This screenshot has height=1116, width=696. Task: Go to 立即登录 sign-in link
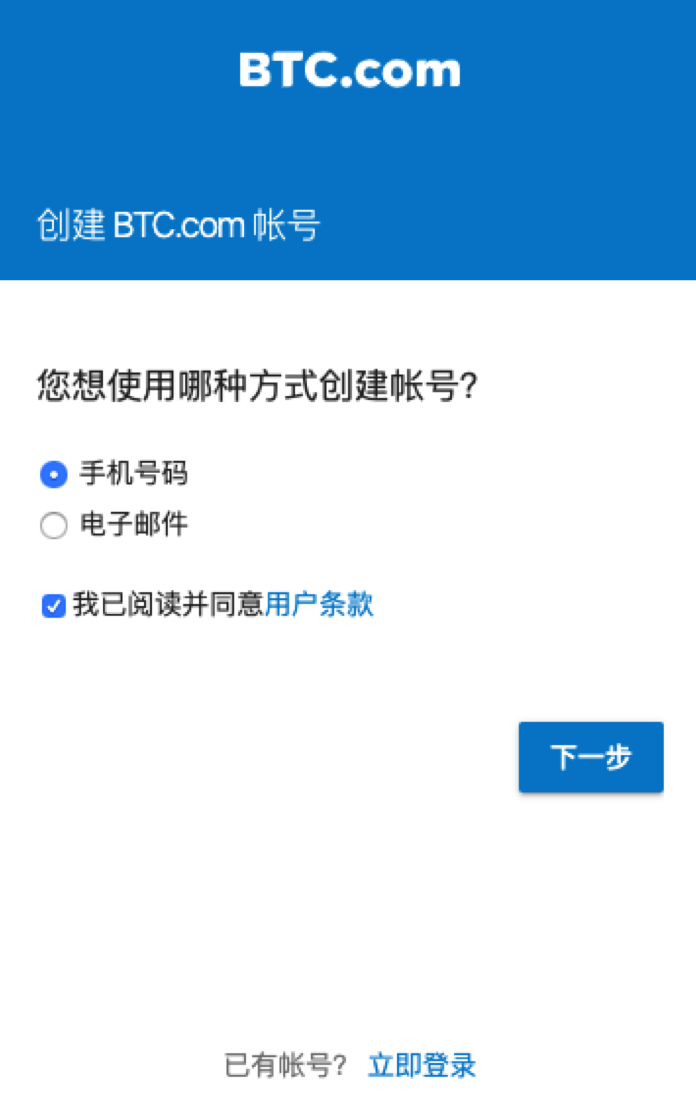[x=421, y=1065]
